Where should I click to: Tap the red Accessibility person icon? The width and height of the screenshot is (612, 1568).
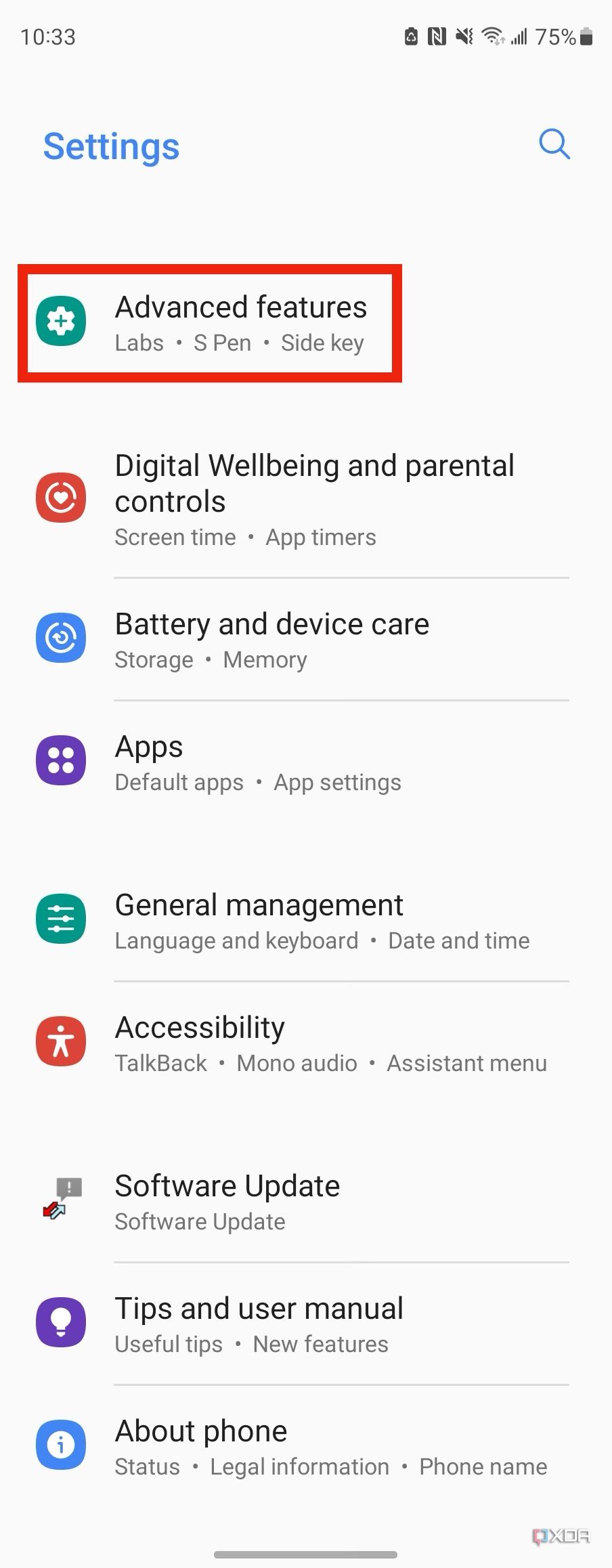coord(60,1041)
